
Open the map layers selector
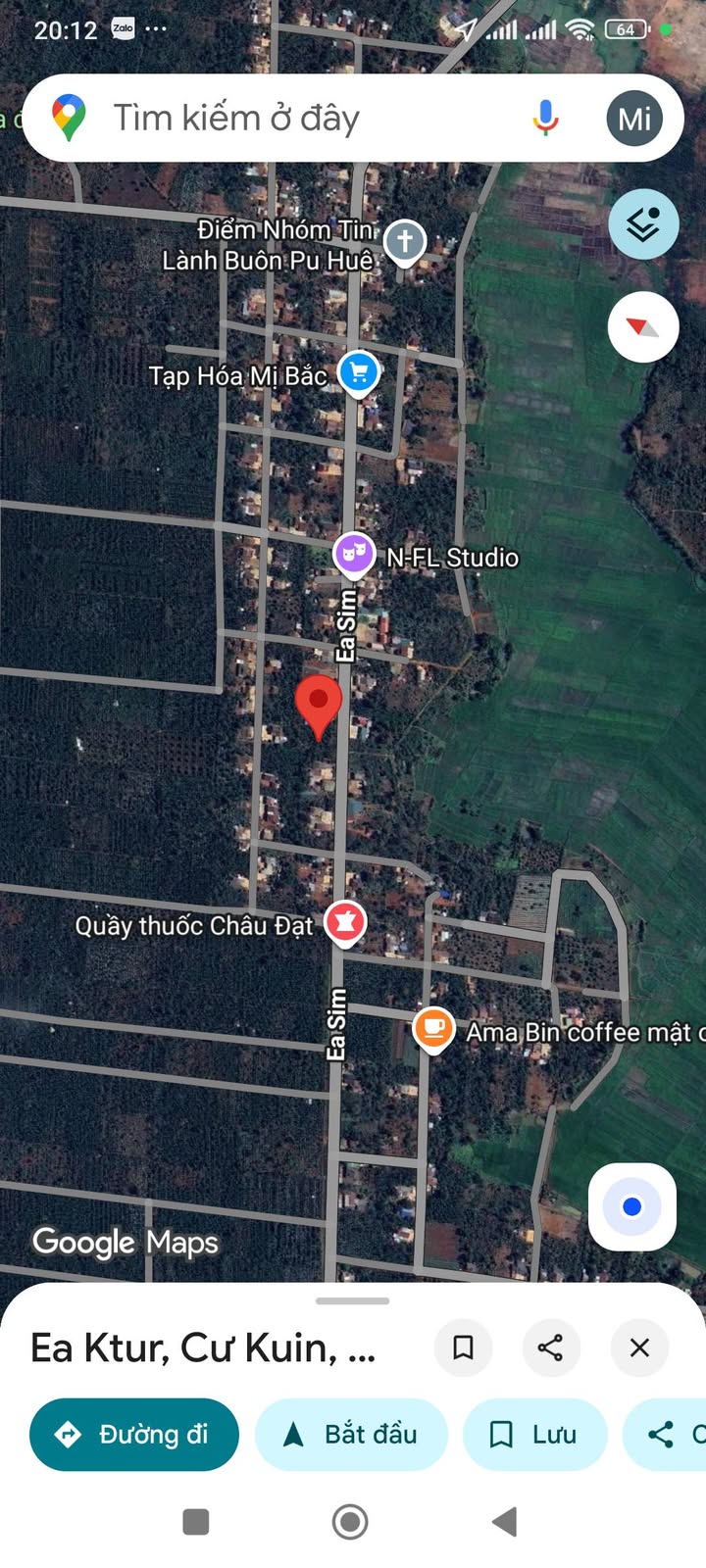point(643,224)
